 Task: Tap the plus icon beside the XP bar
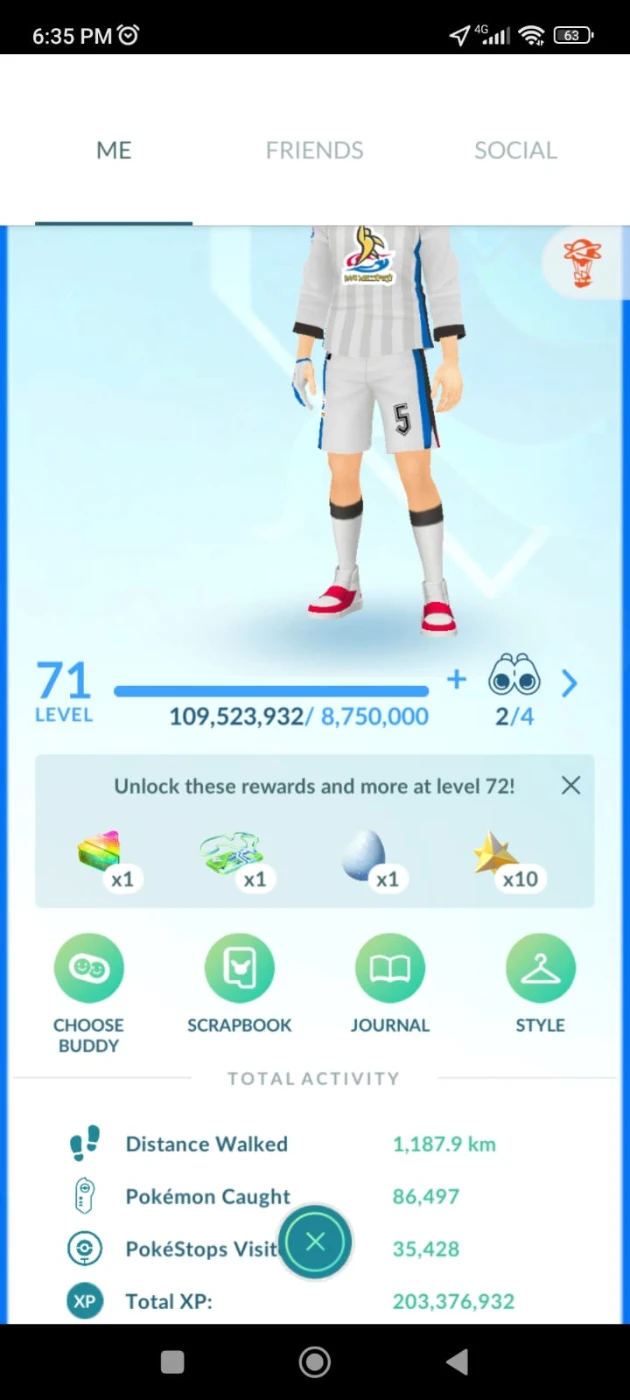pyautogui.click(x=456, y=680)
